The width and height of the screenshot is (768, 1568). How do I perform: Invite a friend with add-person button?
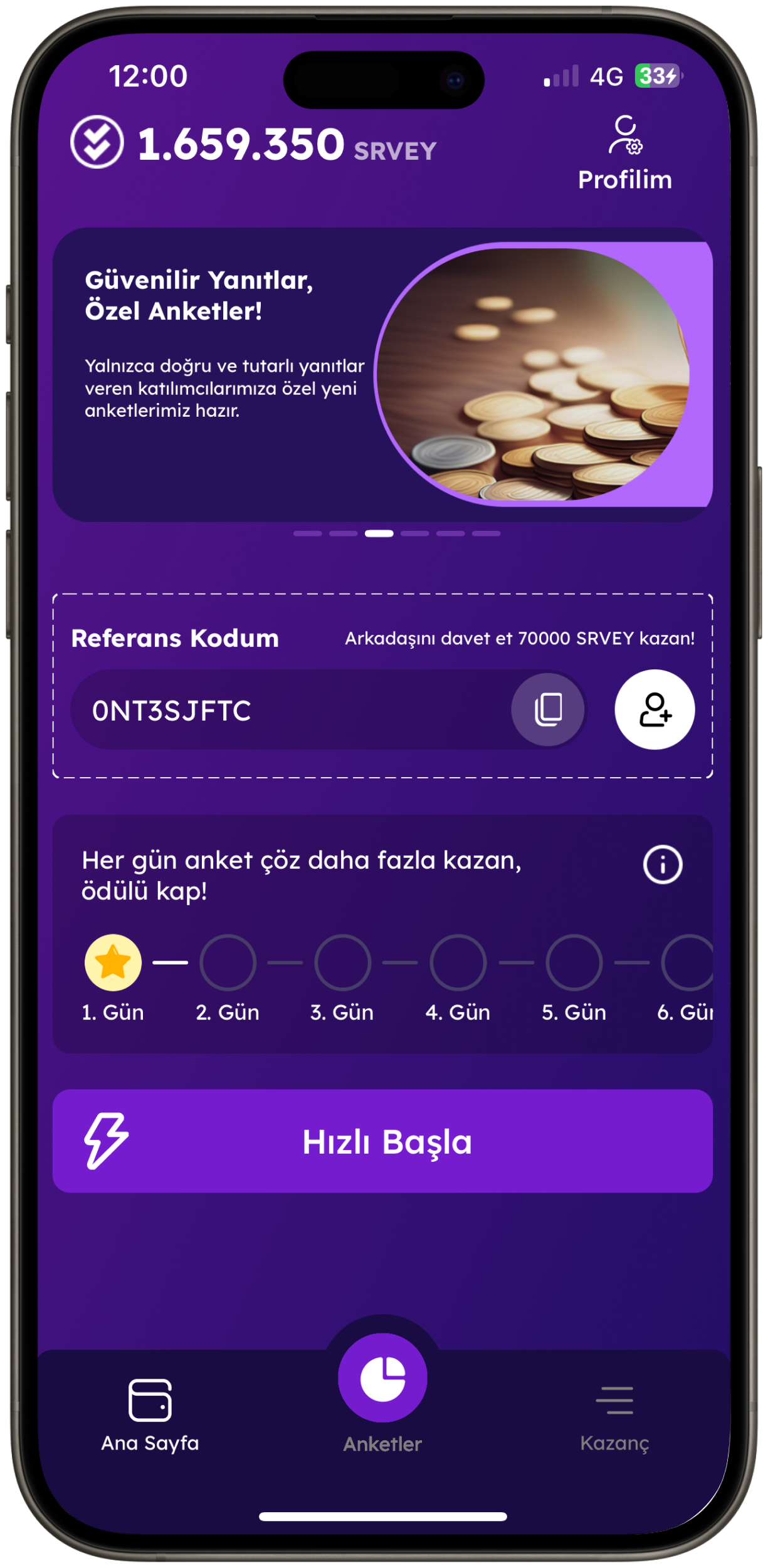click(654, 709)
